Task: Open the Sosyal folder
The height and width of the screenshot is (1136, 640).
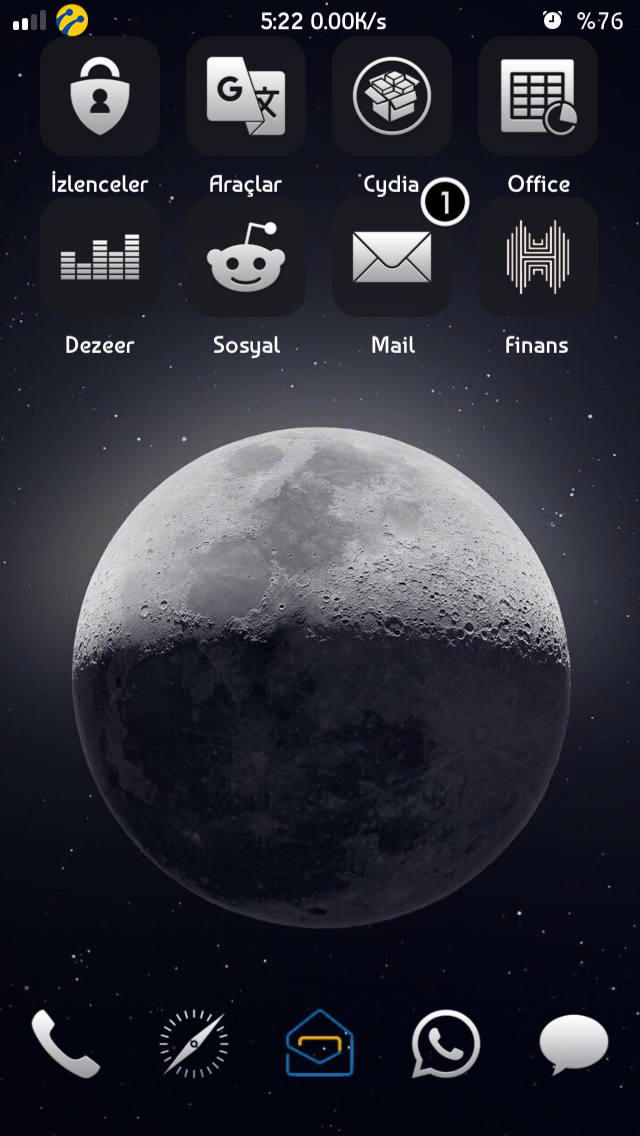Action: click(x=246, y=257)
